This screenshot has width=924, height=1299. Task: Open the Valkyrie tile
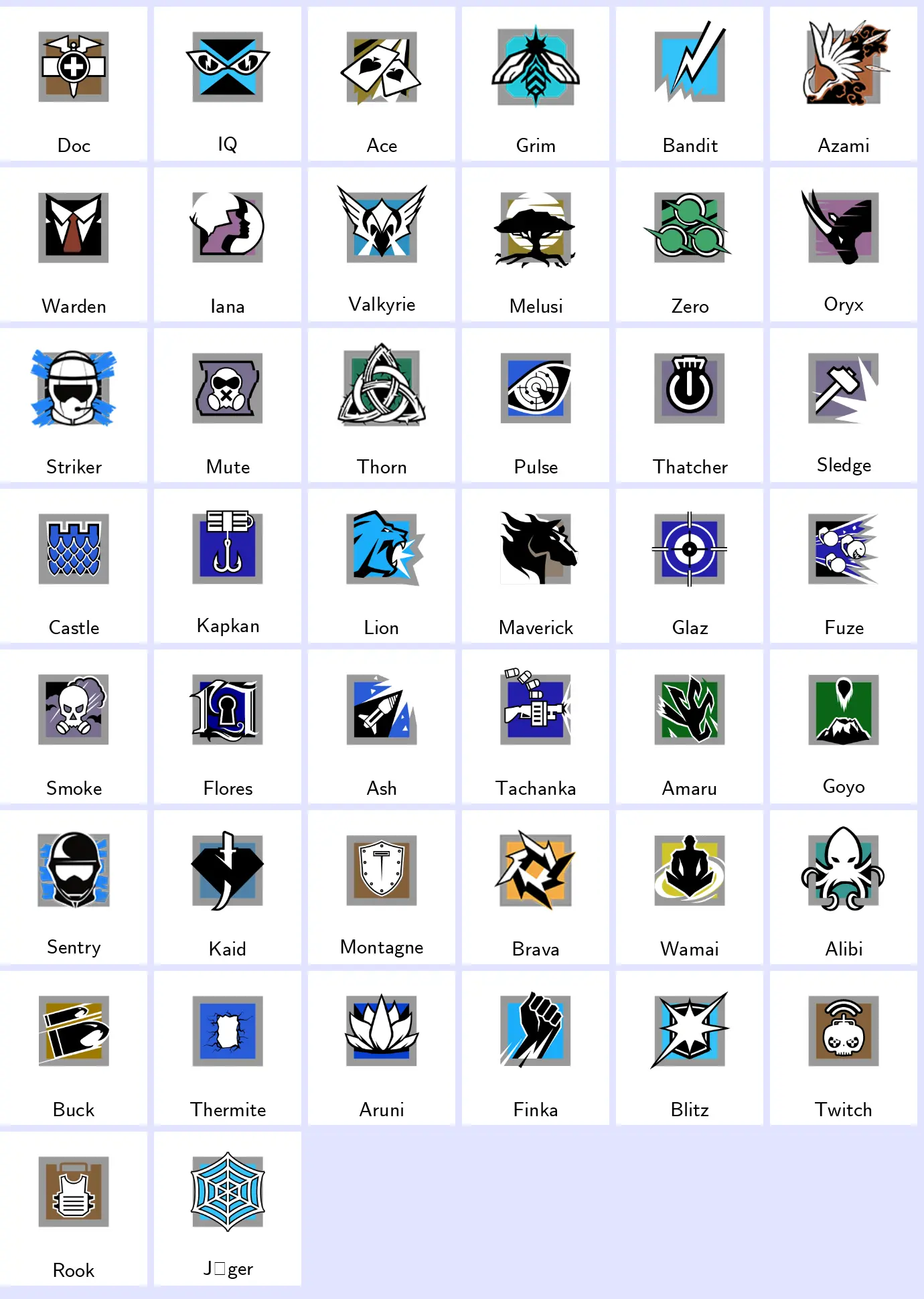382,244
